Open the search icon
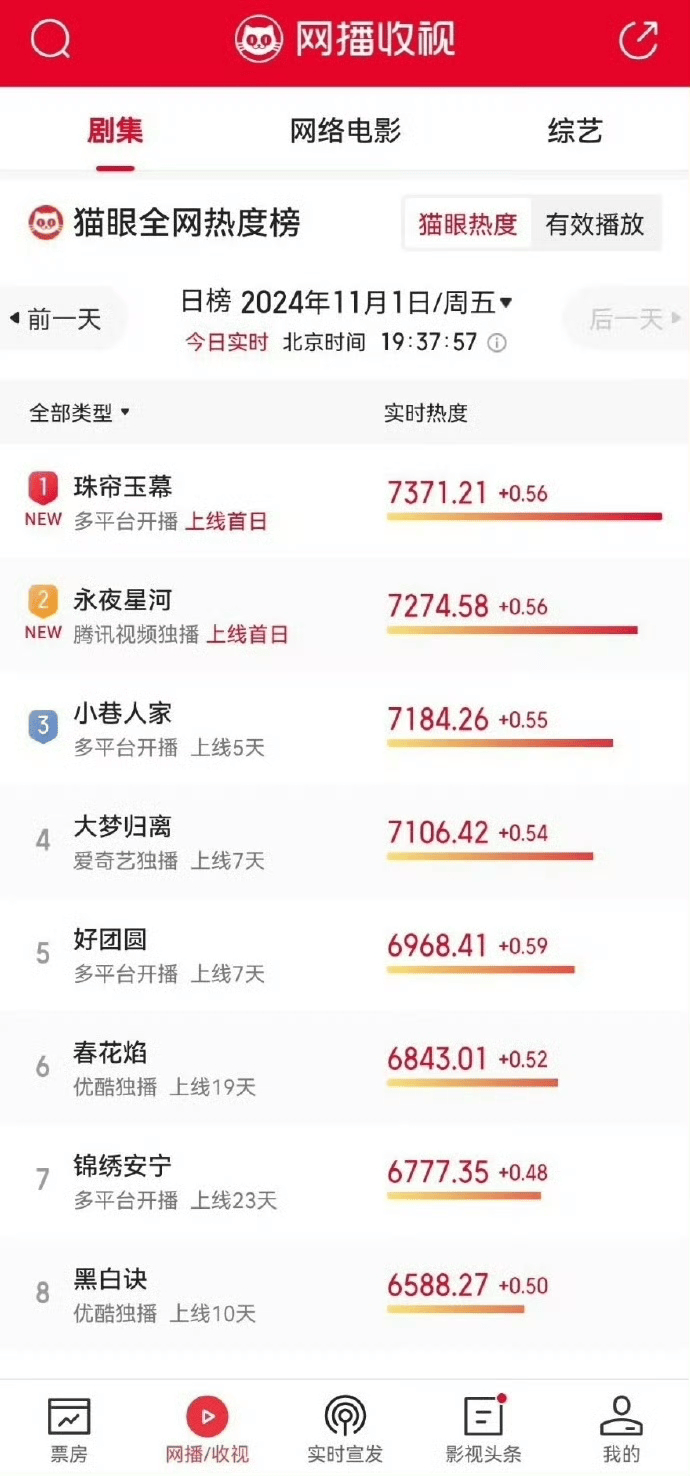 click(50, 40)
